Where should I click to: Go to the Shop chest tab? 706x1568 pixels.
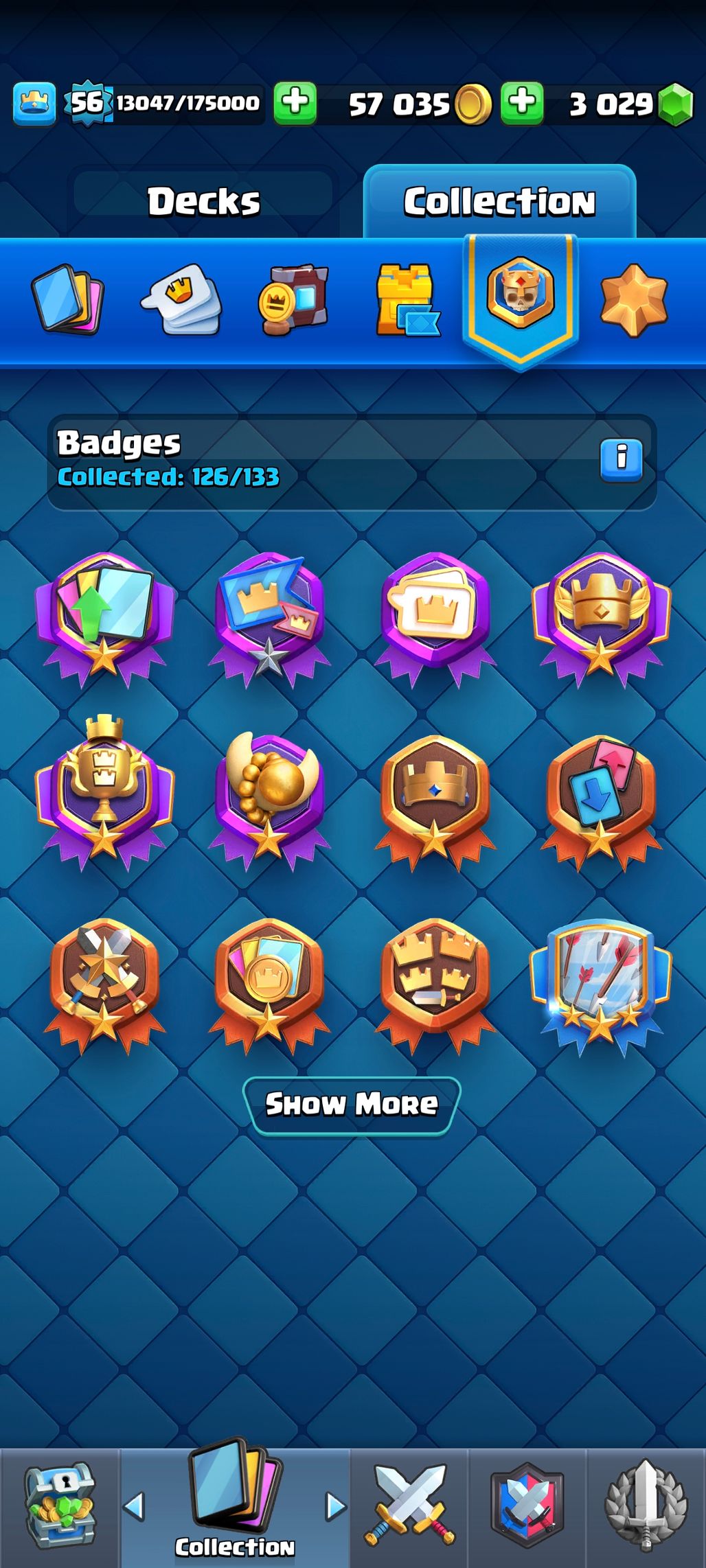click(x=60, y=1509)
